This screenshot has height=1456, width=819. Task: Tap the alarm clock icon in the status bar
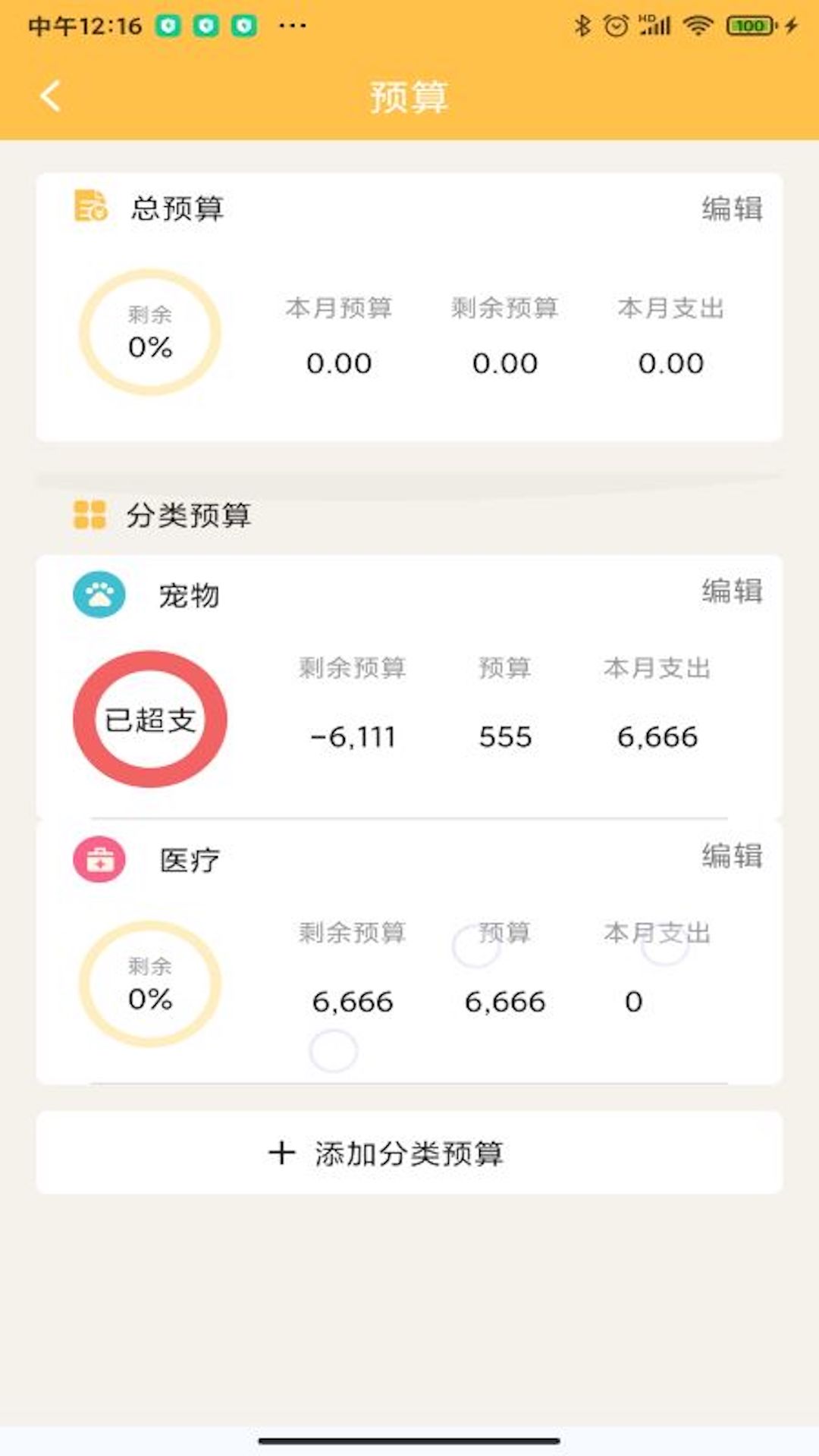(615, 25)
